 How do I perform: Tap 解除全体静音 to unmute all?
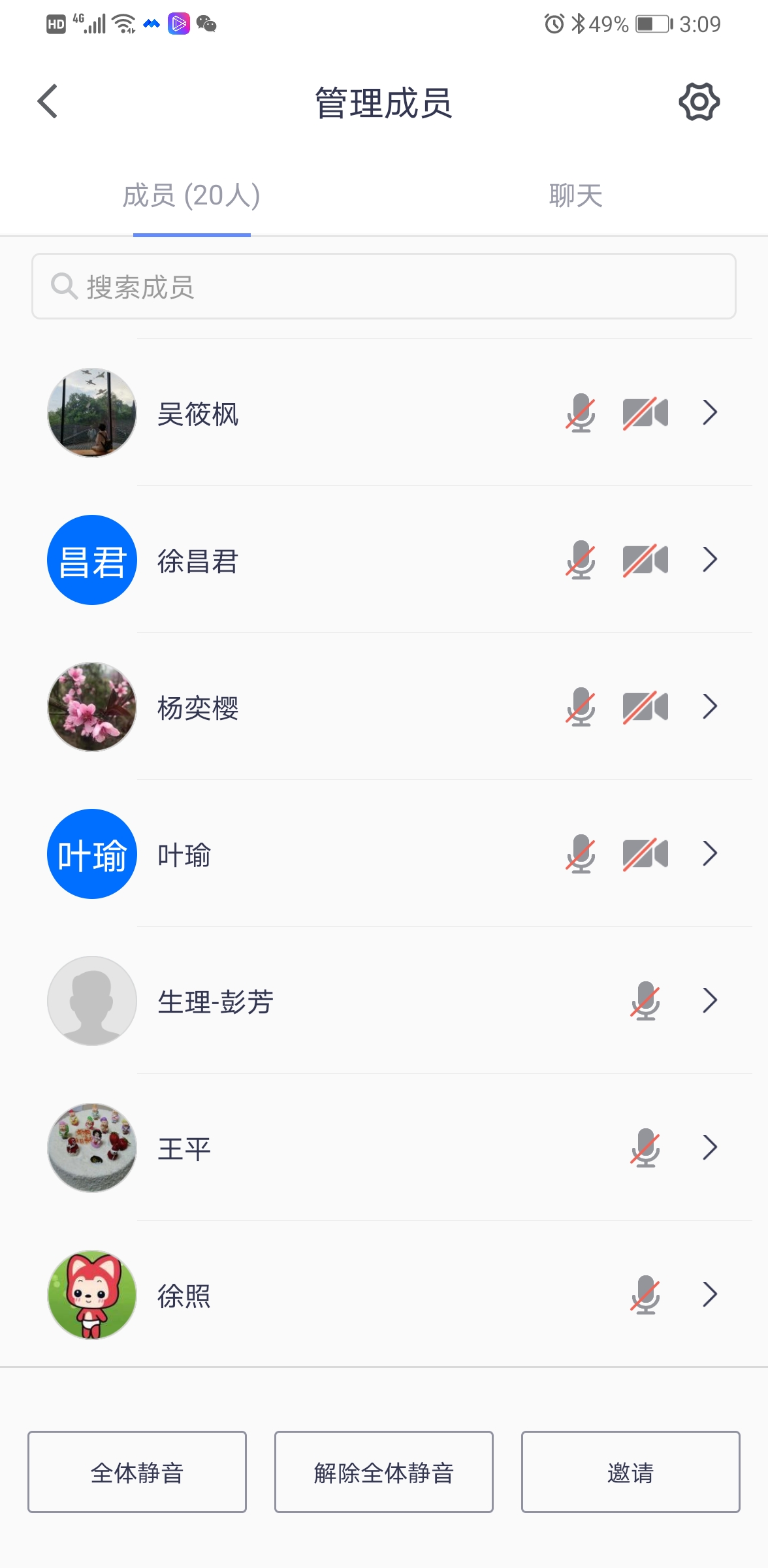click(384, 1472)
